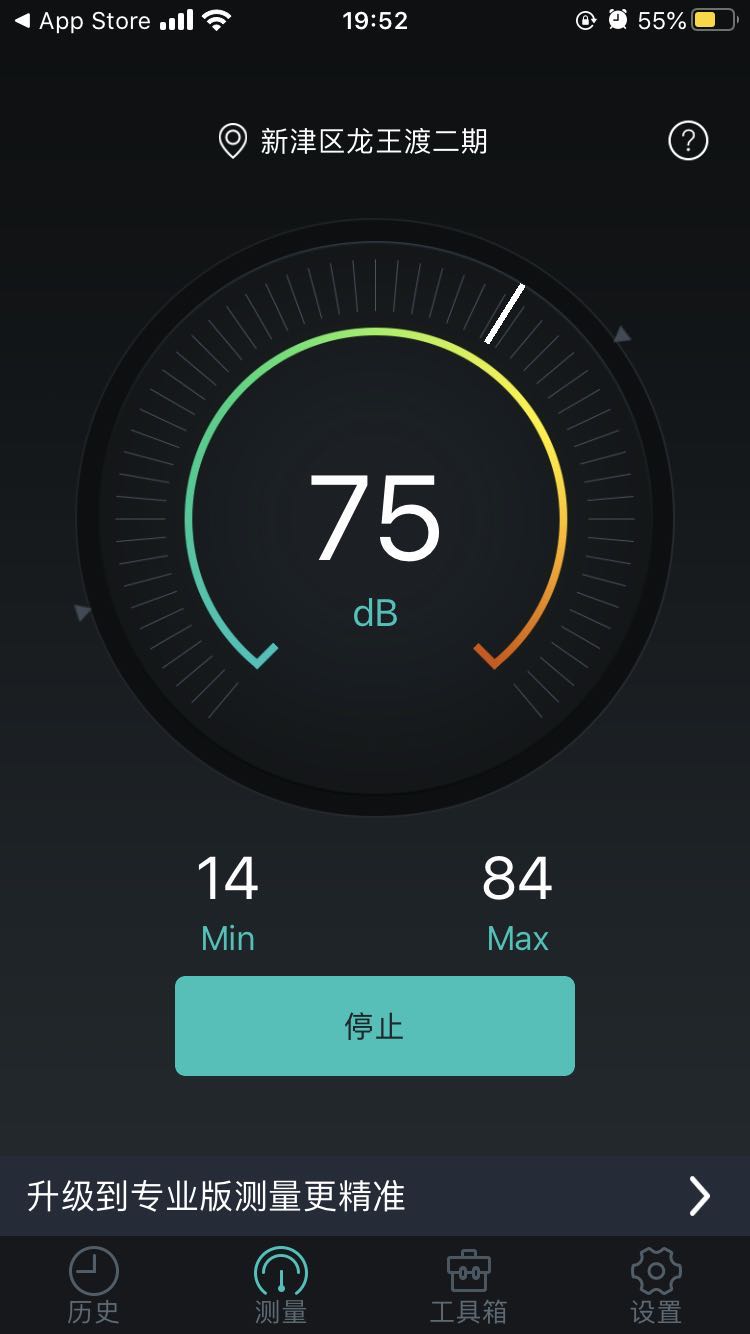Open the help question mark icon
Image resolution: width=750 pixels, height=1334 pixels.
688,141
